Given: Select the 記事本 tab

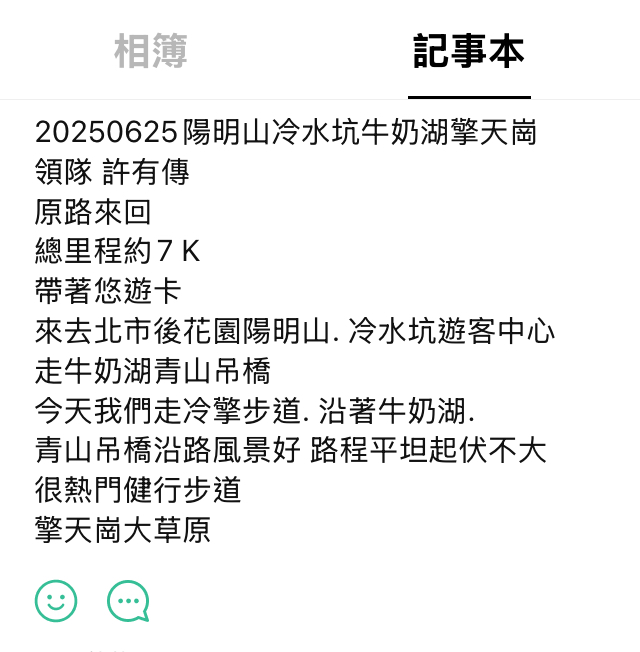Looking at the screenshot, I should point(469,51).
